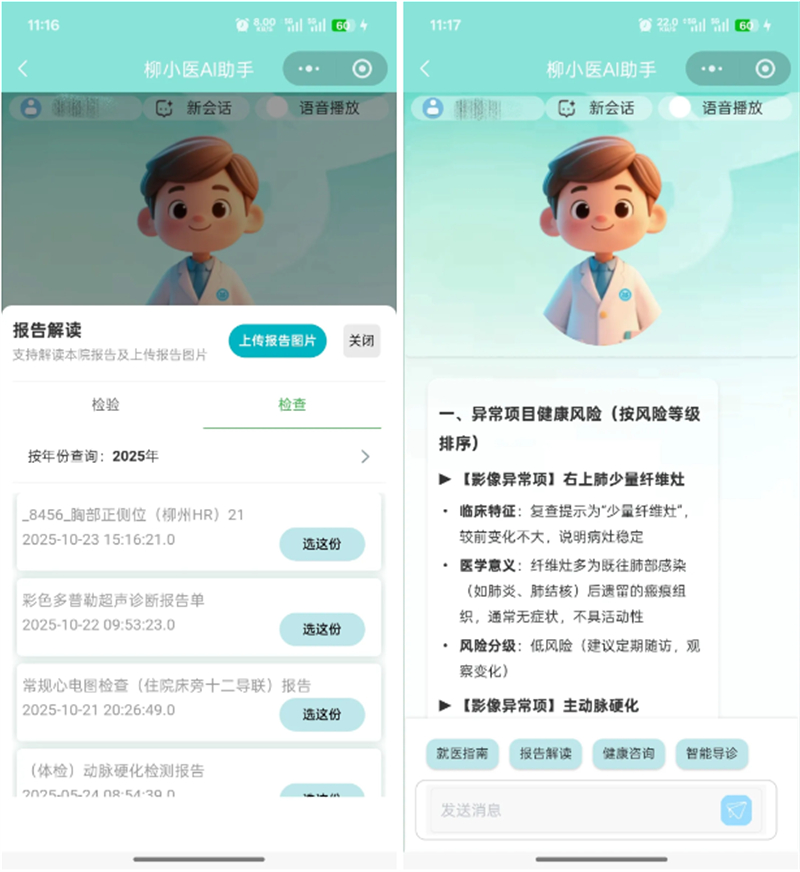Viewport: 800px width, 872px height.
Task: Tap the paper plane send icon
Action: (x=736, y=810)
